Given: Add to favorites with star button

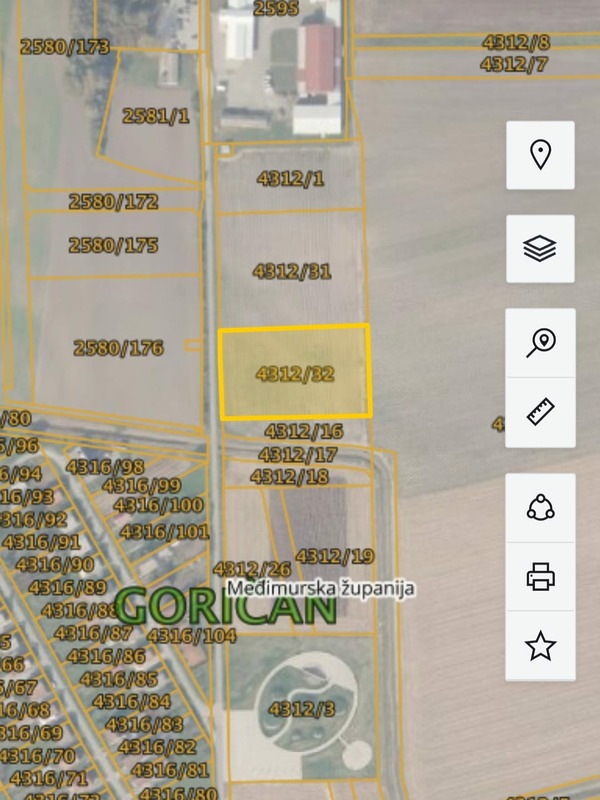Looking at the screenshot, I should 540,646.
